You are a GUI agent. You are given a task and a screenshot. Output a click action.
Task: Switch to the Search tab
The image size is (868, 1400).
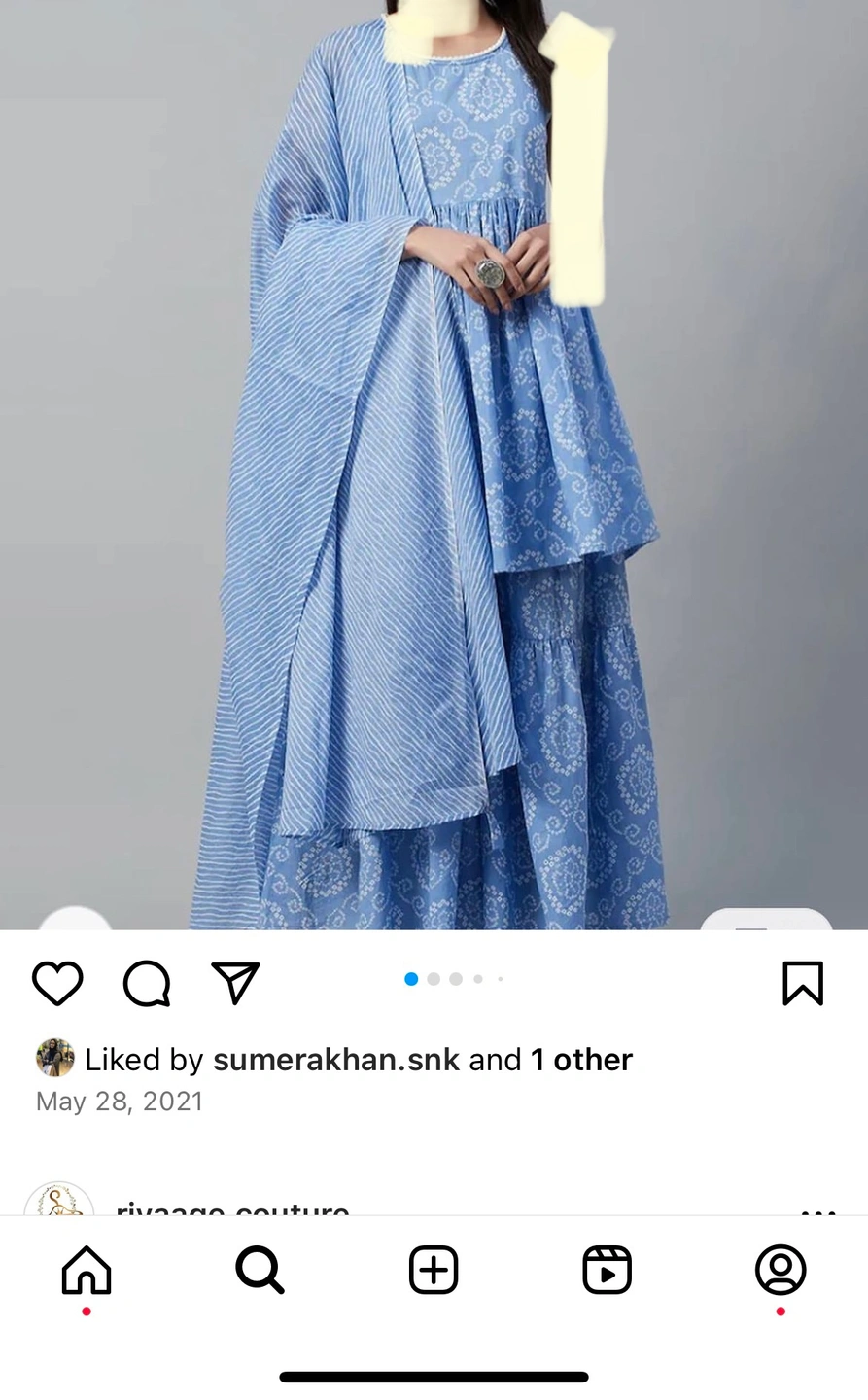[x=260, y=1270]
